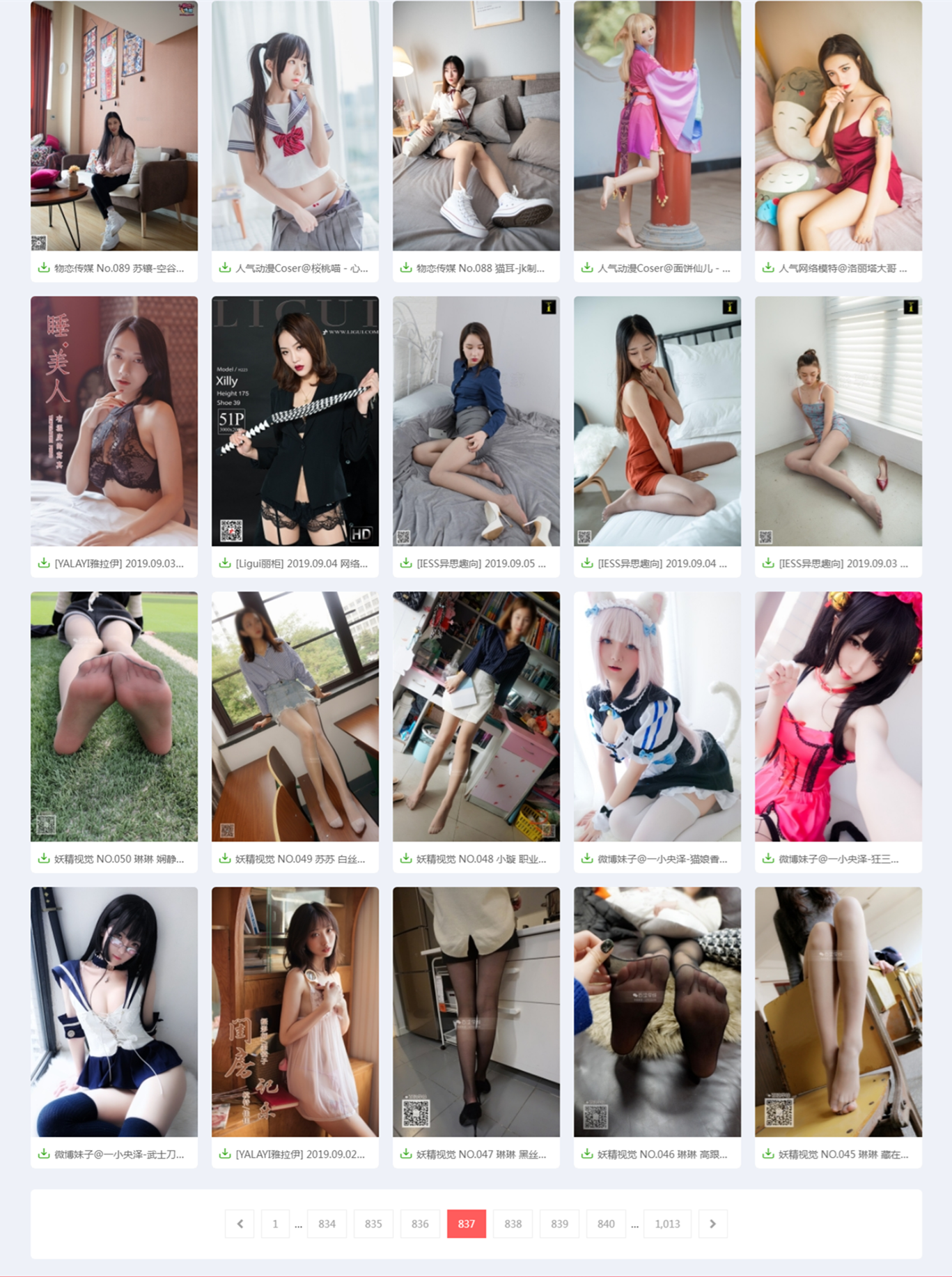Select page 838
Screen dimensions: 952x1277
(513, 1224)
